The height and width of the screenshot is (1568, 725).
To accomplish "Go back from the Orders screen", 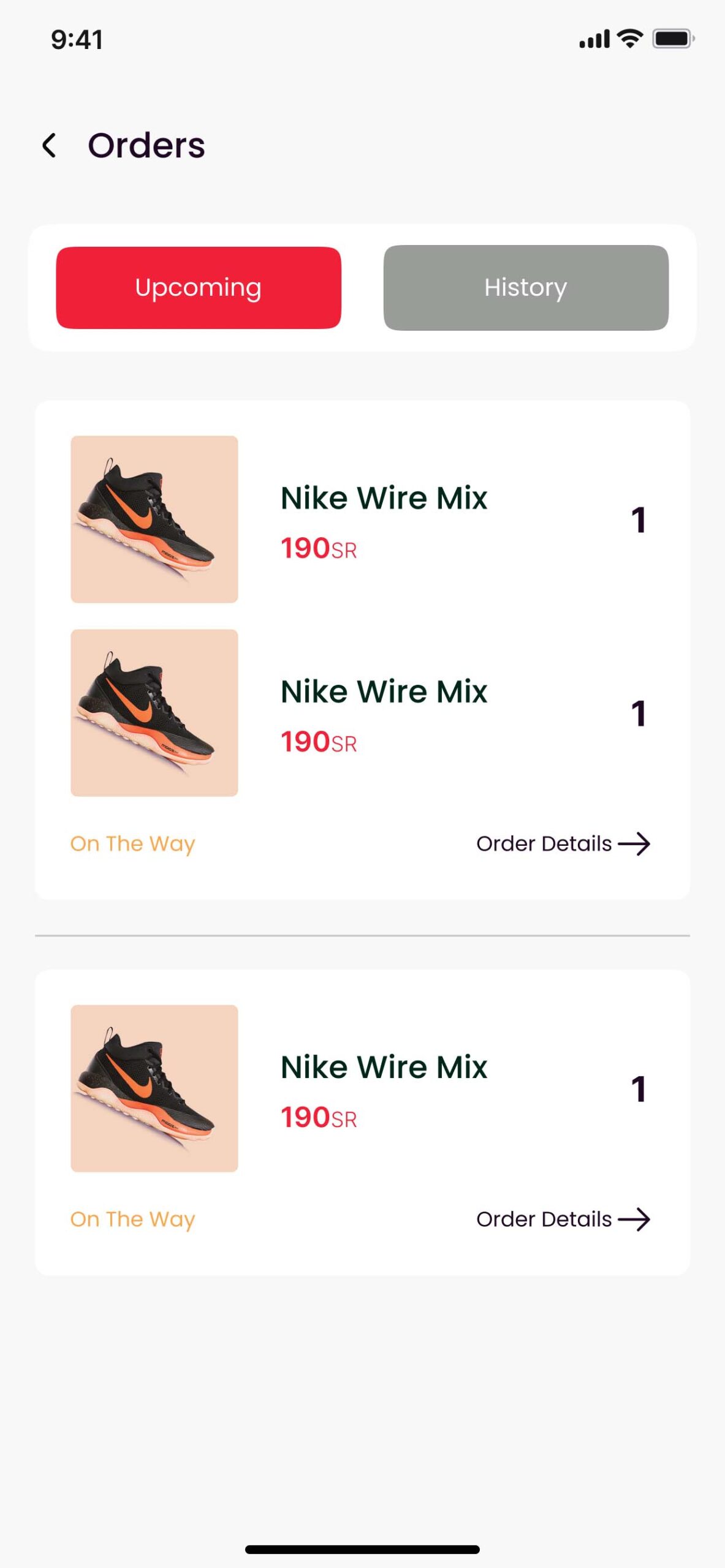I will tap(49, 146).
